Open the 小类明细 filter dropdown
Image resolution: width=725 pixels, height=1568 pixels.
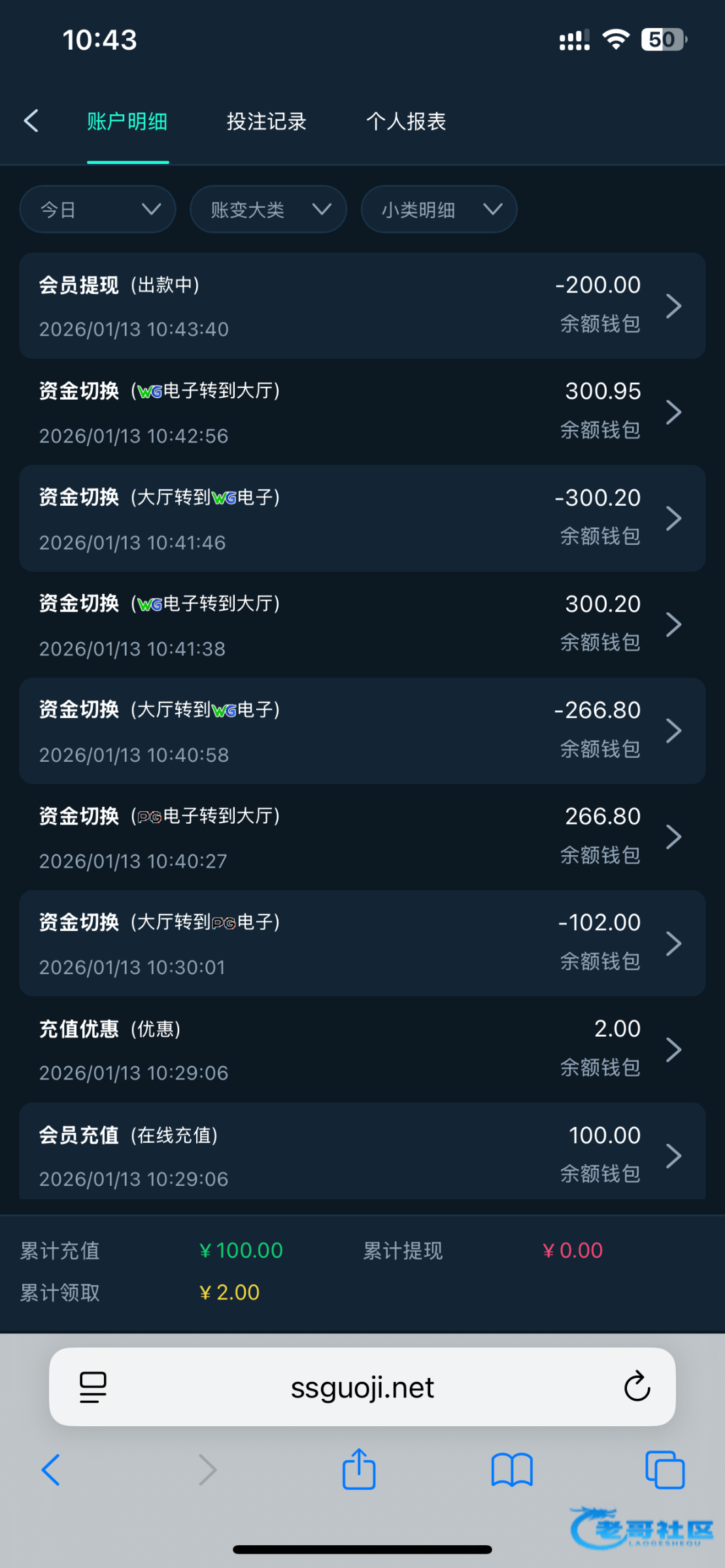point(439,210)
